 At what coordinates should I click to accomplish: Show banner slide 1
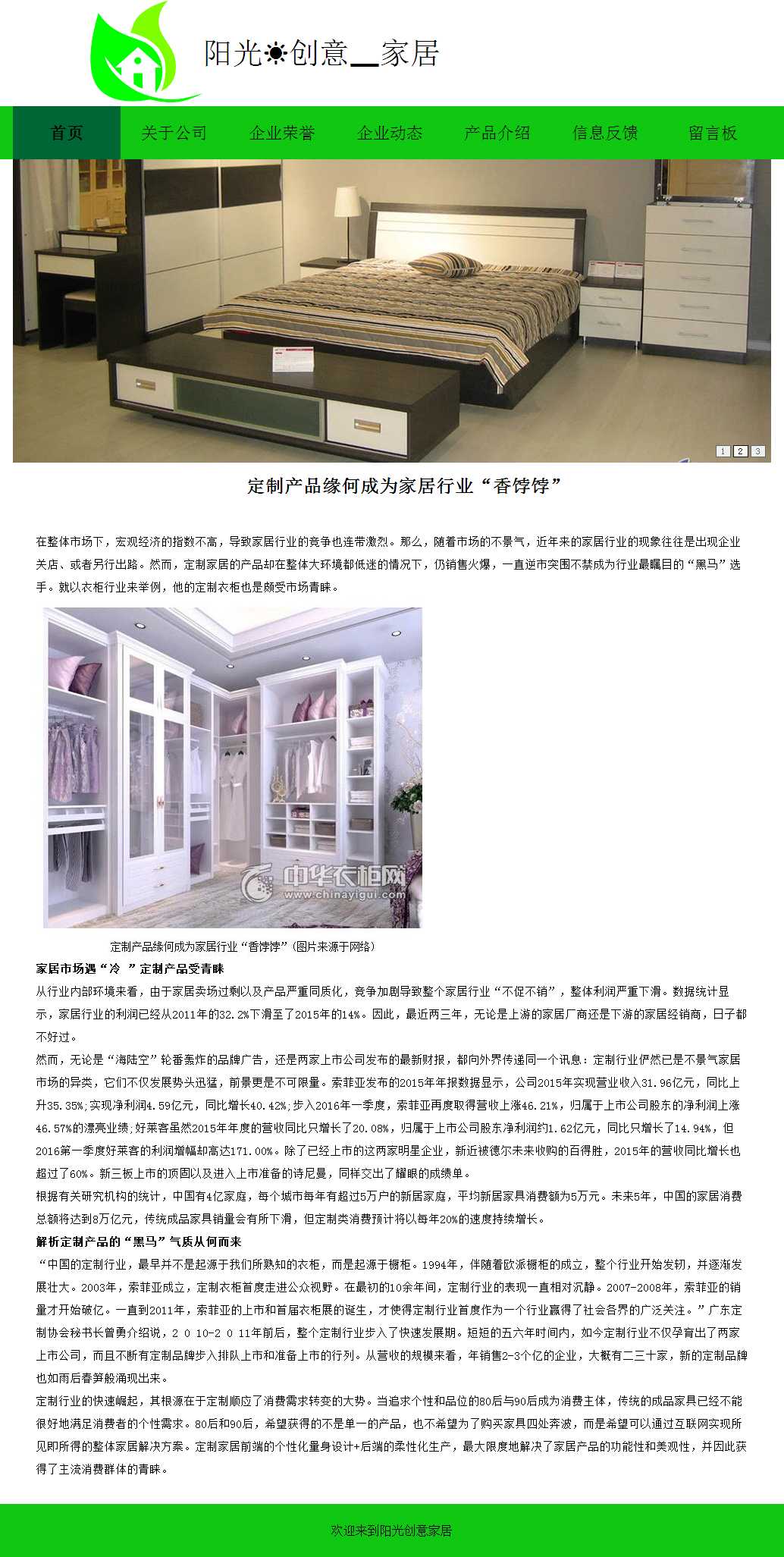tap(723, 451)
